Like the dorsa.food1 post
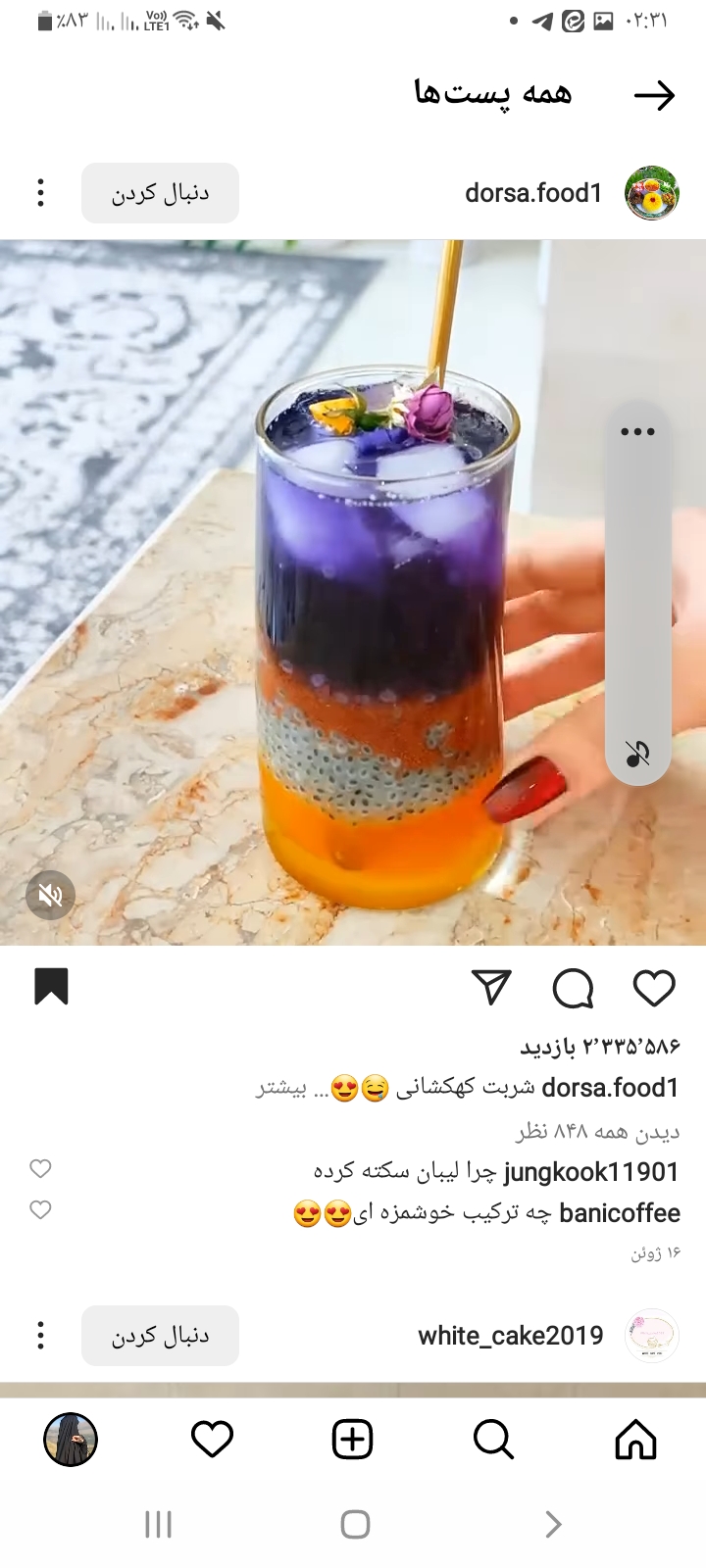This screenshot has height=1568, width=706. pos(654,988)
